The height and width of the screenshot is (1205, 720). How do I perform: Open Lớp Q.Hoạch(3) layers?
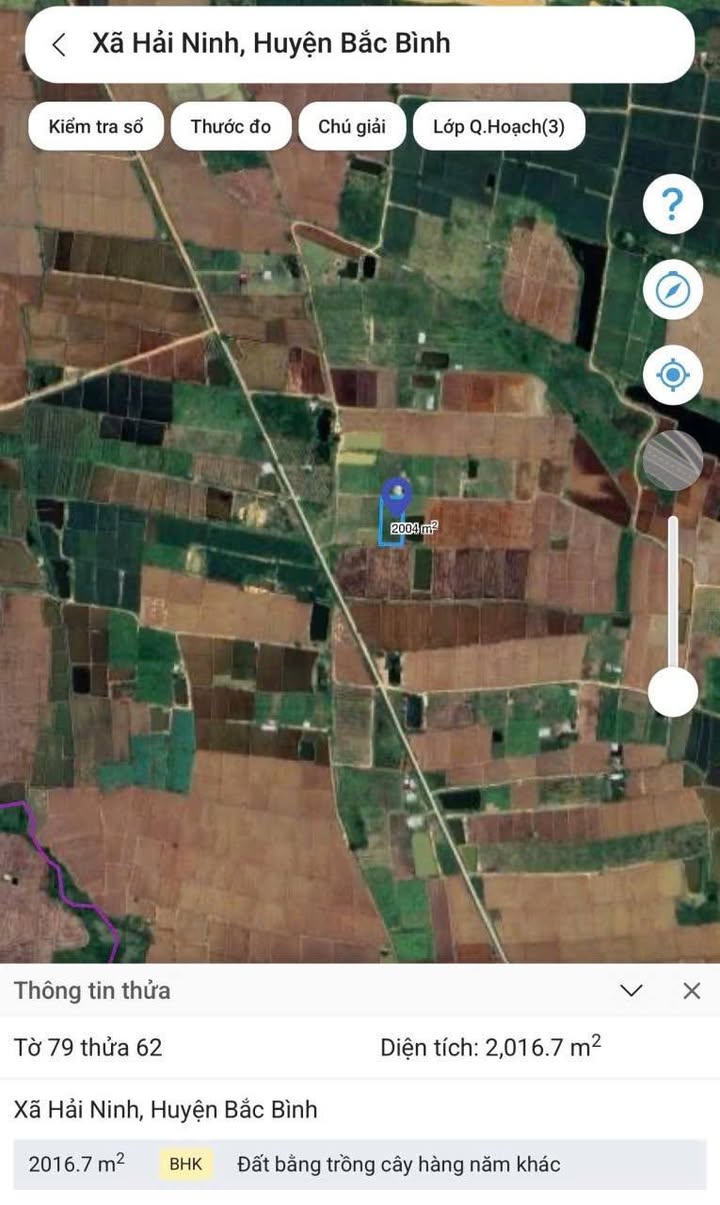click(x=499, y=127)
